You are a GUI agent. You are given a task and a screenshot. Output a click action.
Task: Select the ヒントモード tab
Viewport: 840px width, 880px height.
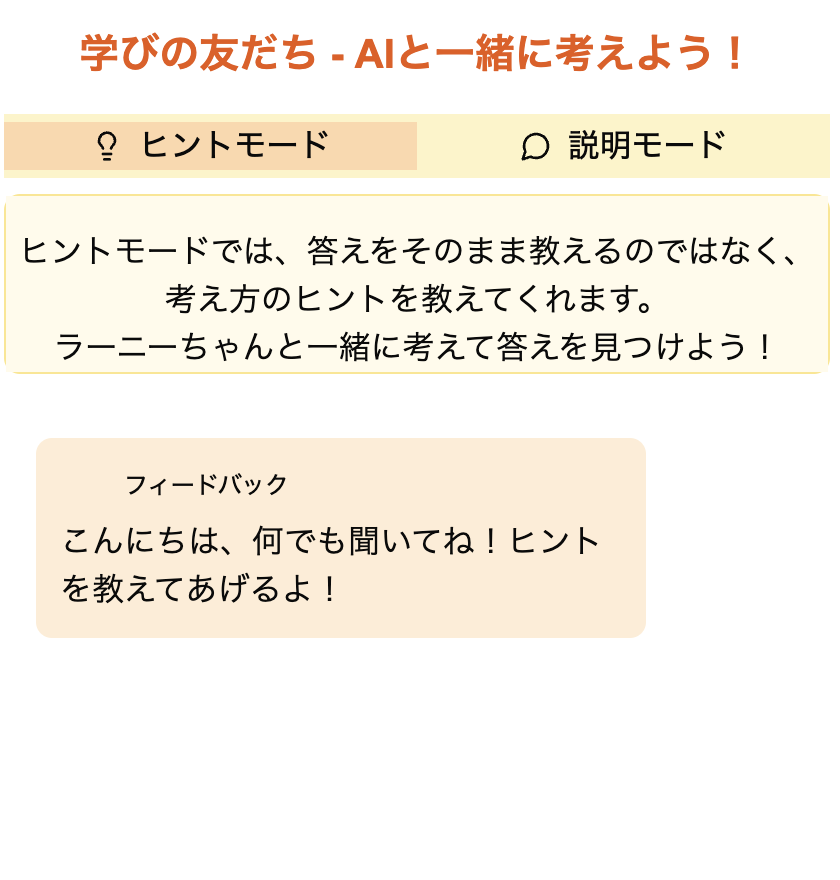(x=211, y=146)
